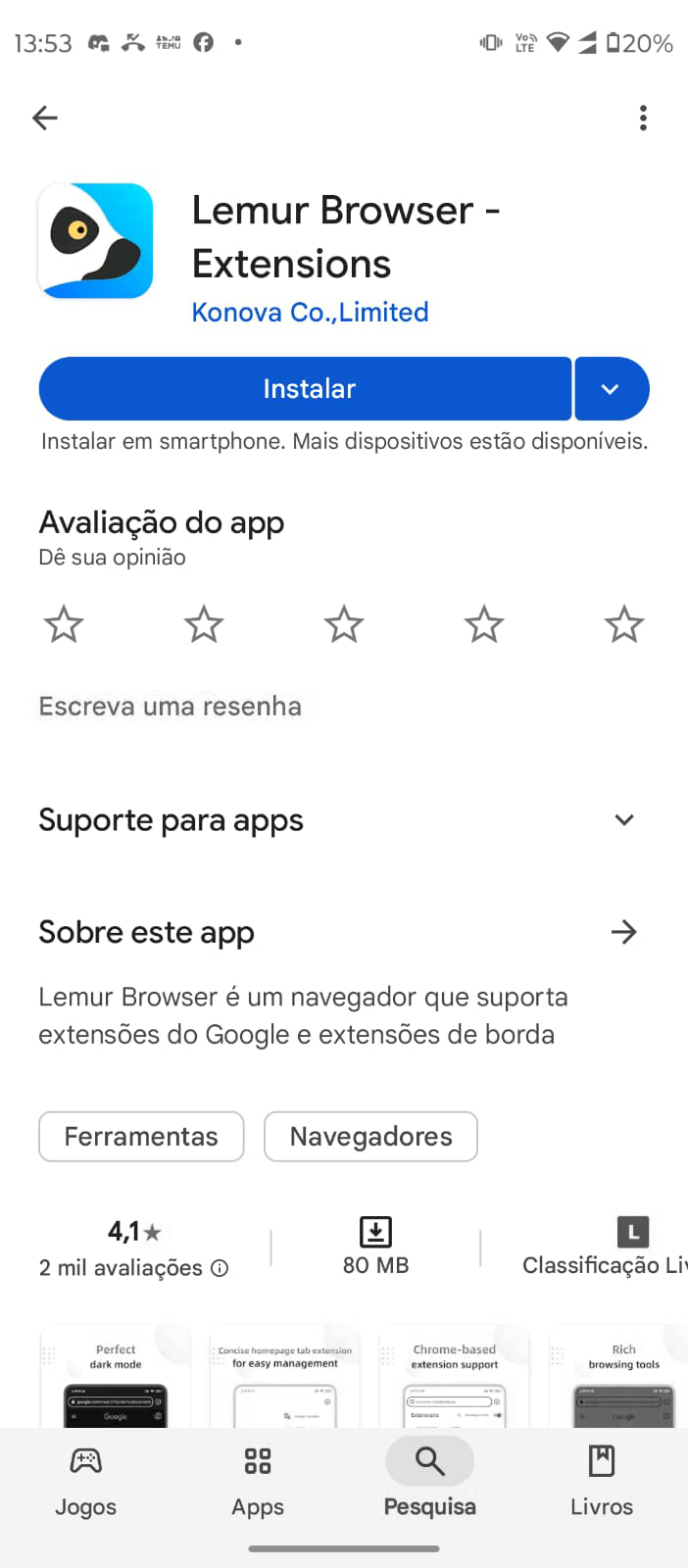Select the Ferramentas category chip
The image size is (688, 1568).
[x=141, y=1137]
